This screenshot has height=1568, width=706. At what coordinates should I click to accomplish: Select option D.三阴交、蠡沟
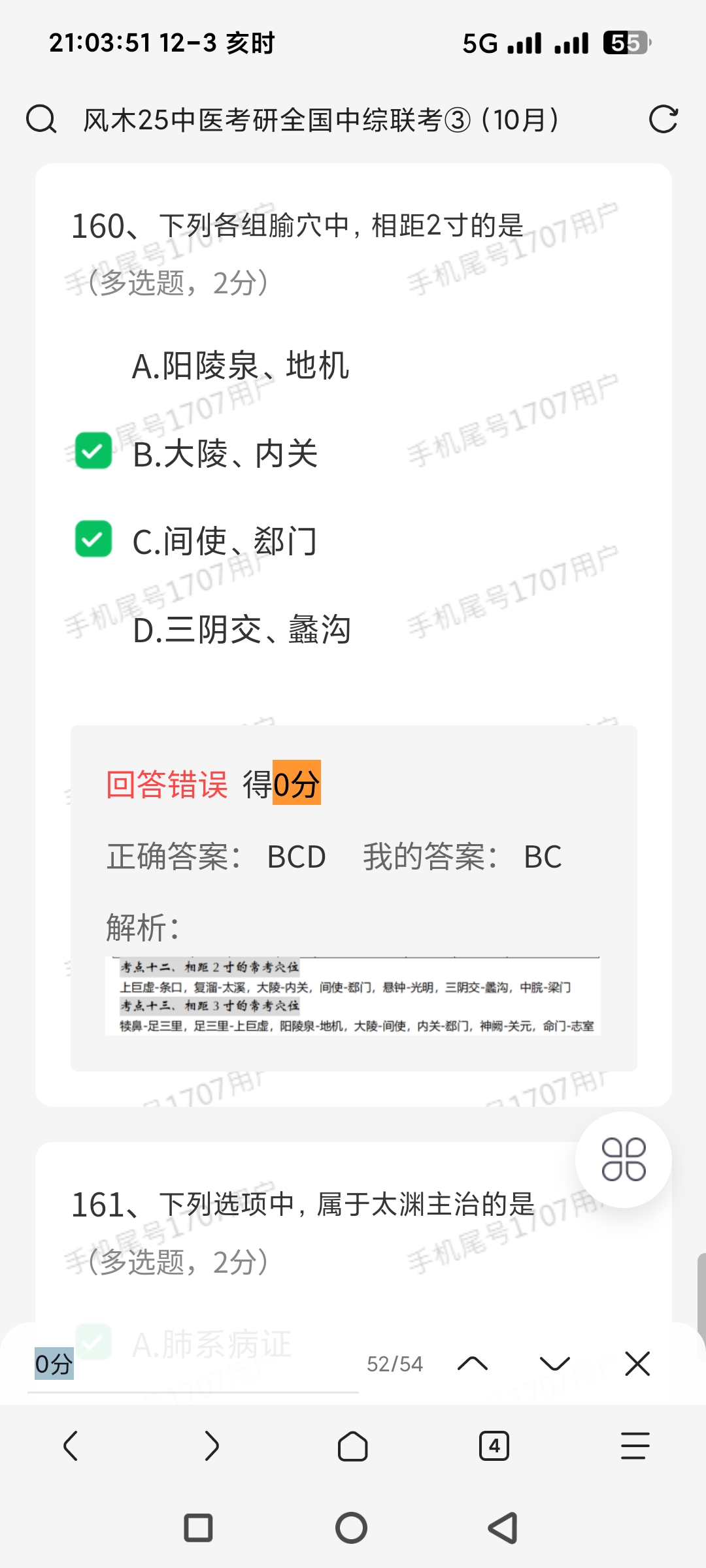coord(241,630)
